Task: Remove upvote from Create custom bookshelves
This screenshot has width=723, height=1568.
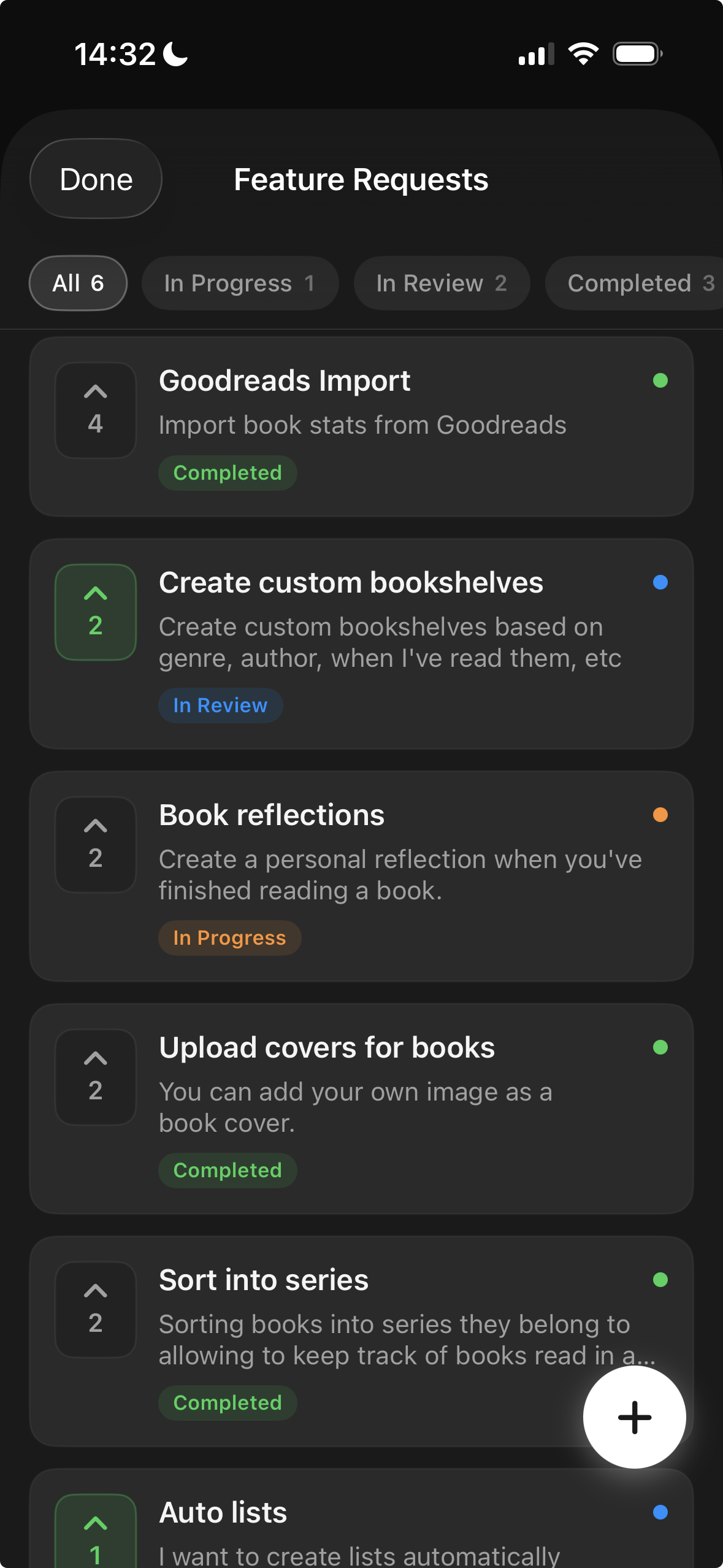Action: (95, 610)
